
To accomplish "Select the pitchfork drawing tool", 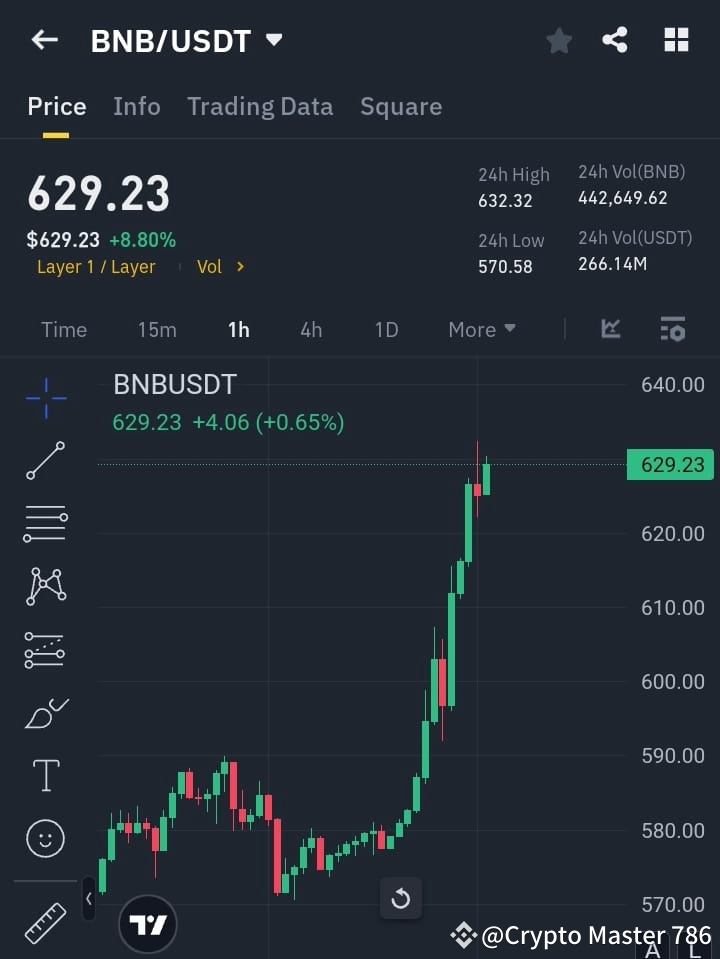I will tap(45, 649).
